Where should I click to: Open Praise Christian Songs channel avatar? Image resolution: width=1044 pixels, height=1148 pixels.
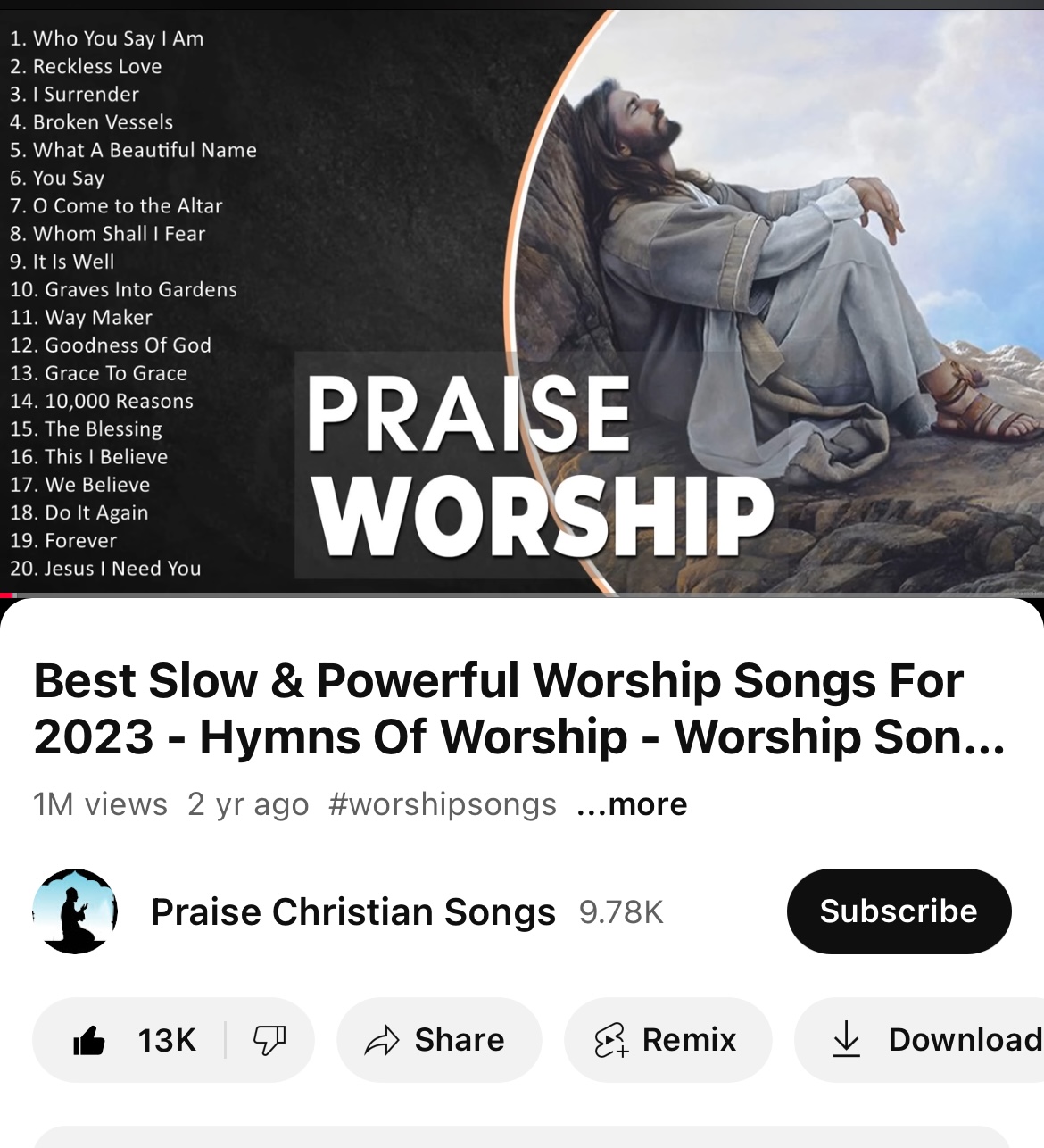click(x=75, y=911)
